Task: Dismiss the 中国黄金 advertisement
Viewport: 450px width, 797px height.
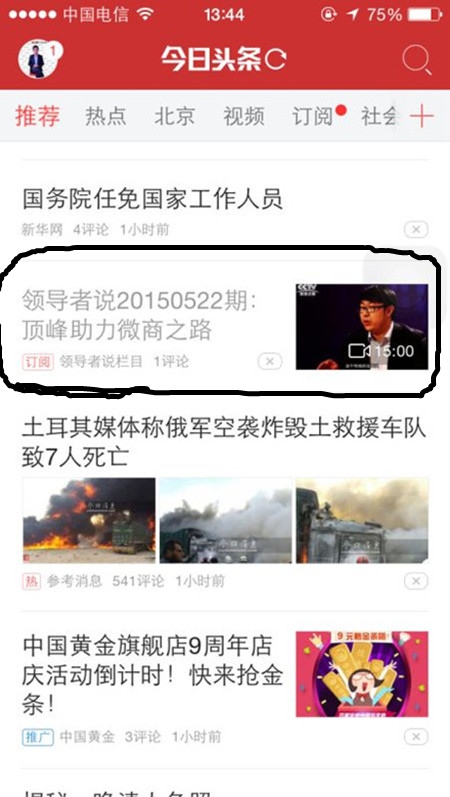Action: [416, 737]
